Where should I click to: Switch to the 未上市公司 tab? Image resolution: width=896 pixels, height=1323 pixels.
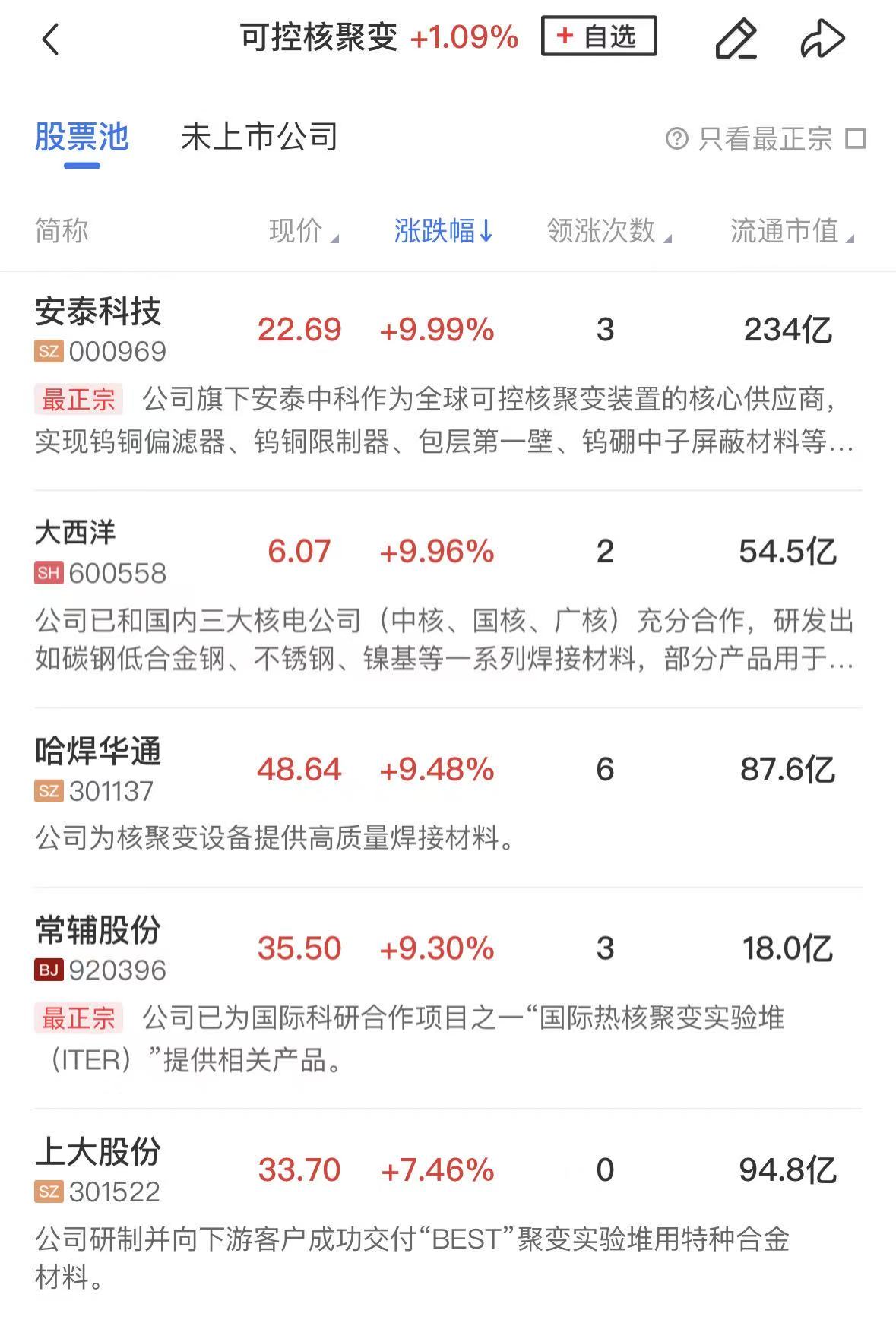[x=259, y=138]
